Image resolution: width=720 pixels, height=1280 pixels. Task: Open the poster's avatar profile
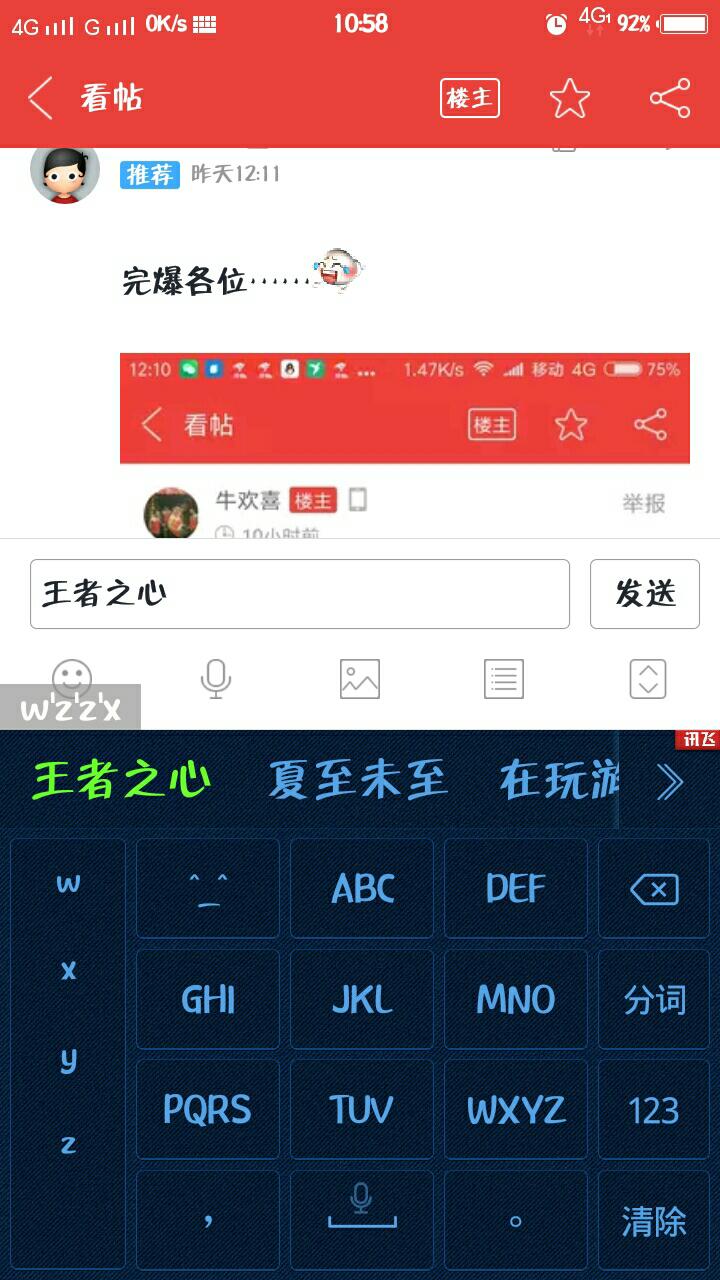coord(65,172)
